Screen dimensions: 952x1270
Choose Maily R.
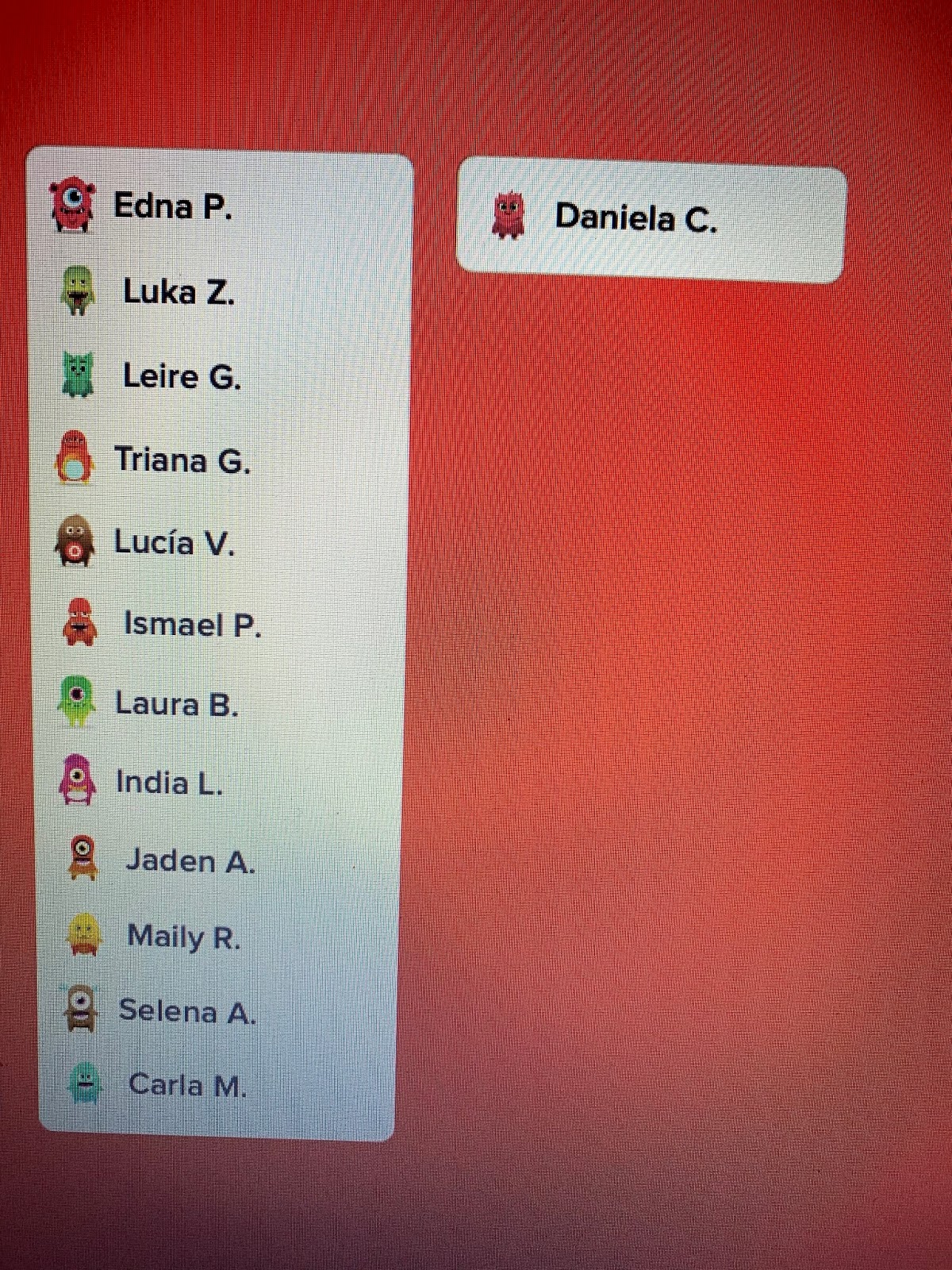183,937
